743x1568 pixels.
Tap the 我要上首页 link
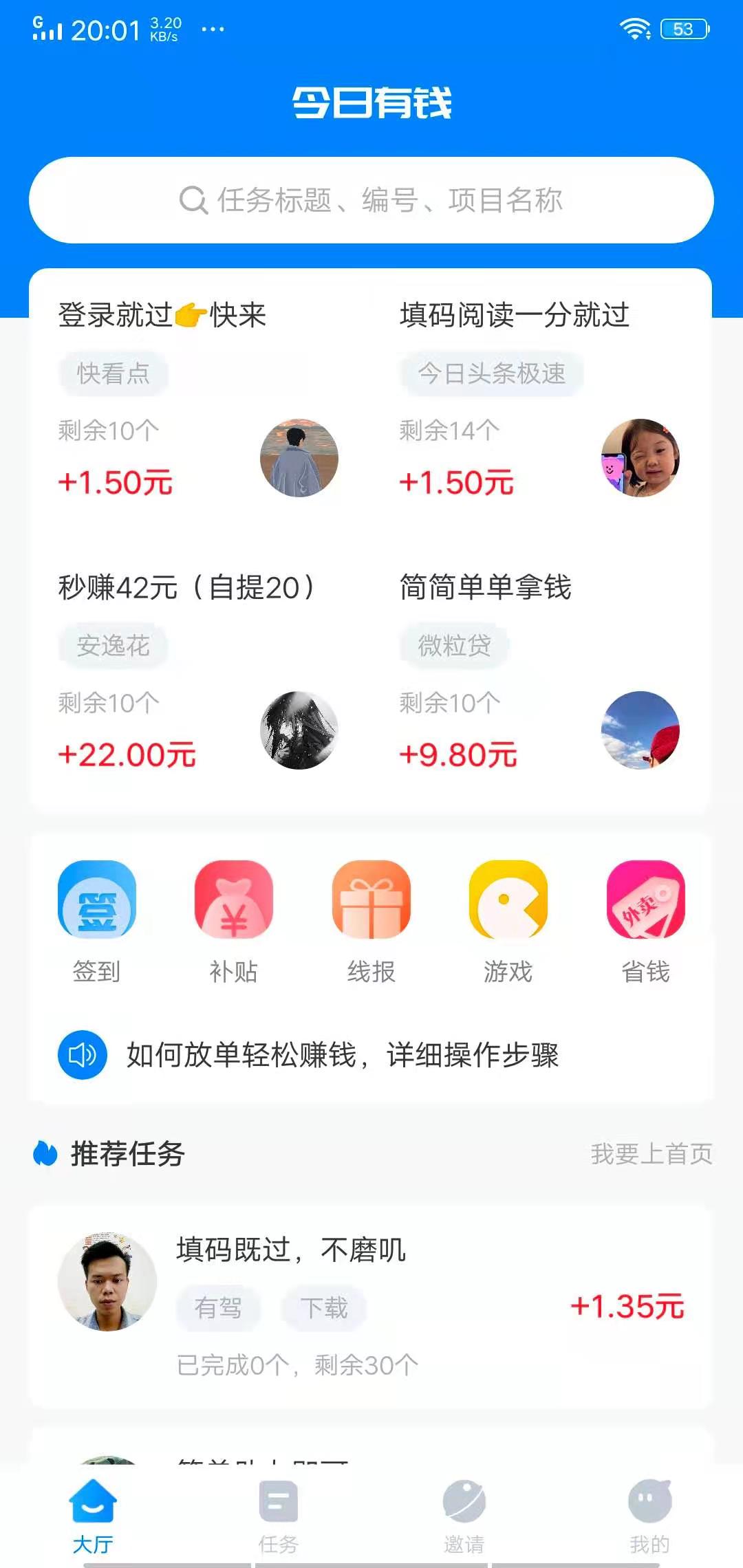pos(651,1153)
